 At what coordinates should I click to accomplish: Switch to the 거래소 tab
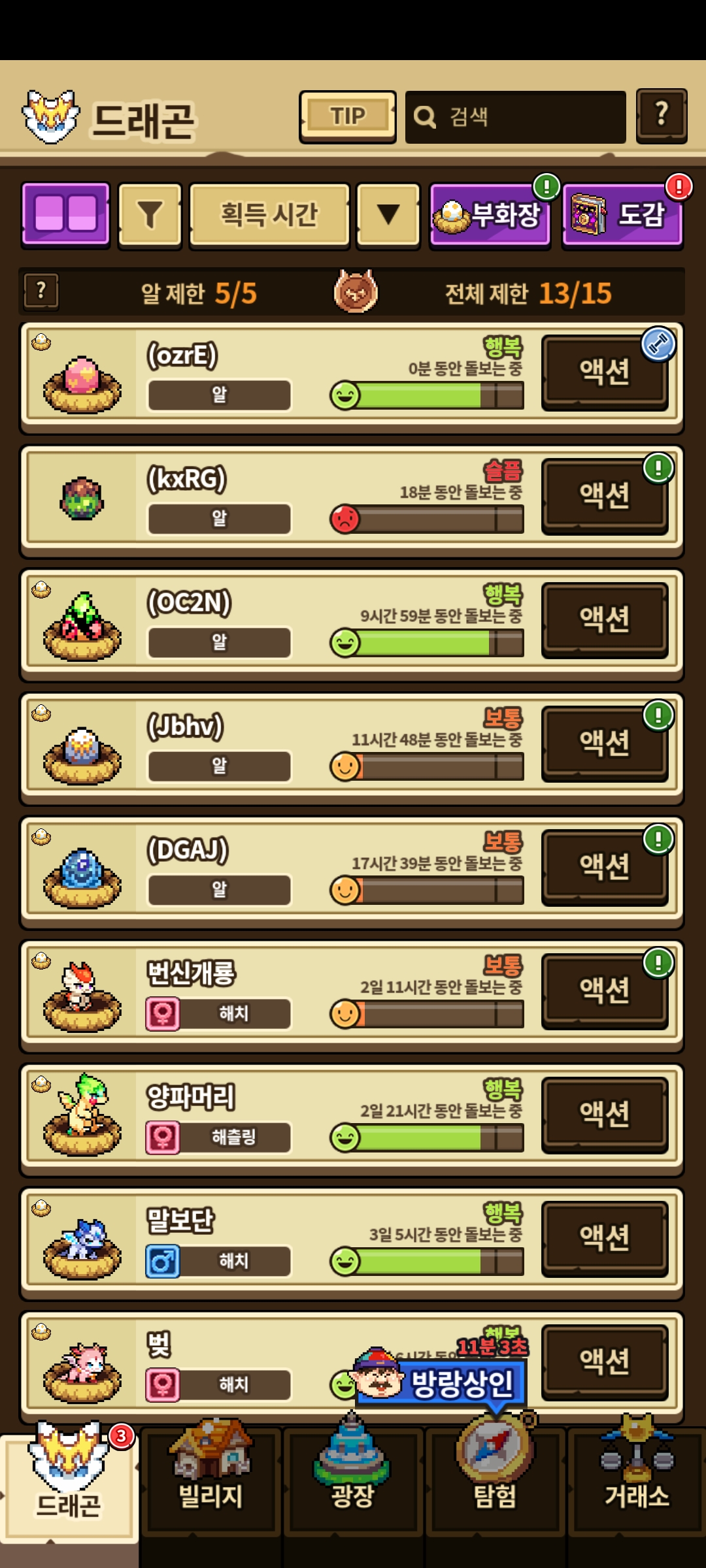coord(637,1483)
